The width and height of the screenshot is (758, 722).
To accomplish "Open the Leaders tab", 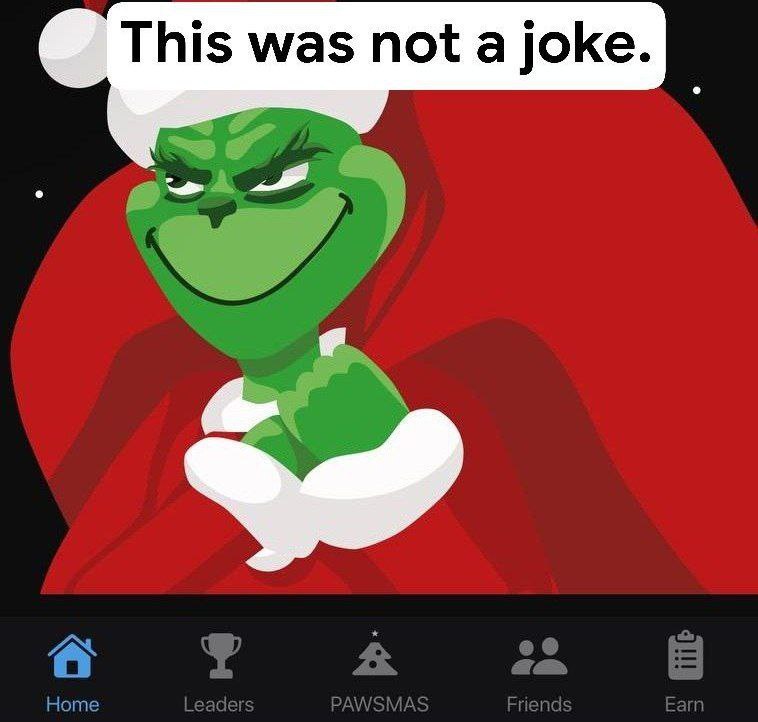I will pos(218,672).
